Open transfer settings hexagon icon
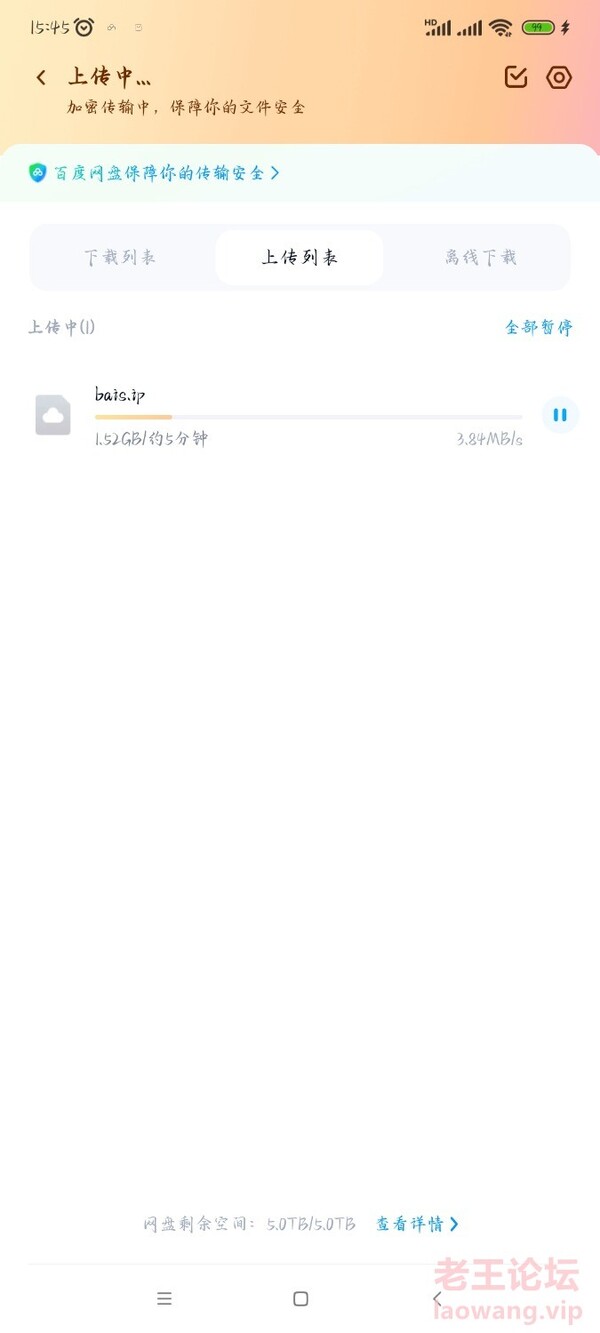The width and height of the screenshot is (600, 1333). coord(559,77)
